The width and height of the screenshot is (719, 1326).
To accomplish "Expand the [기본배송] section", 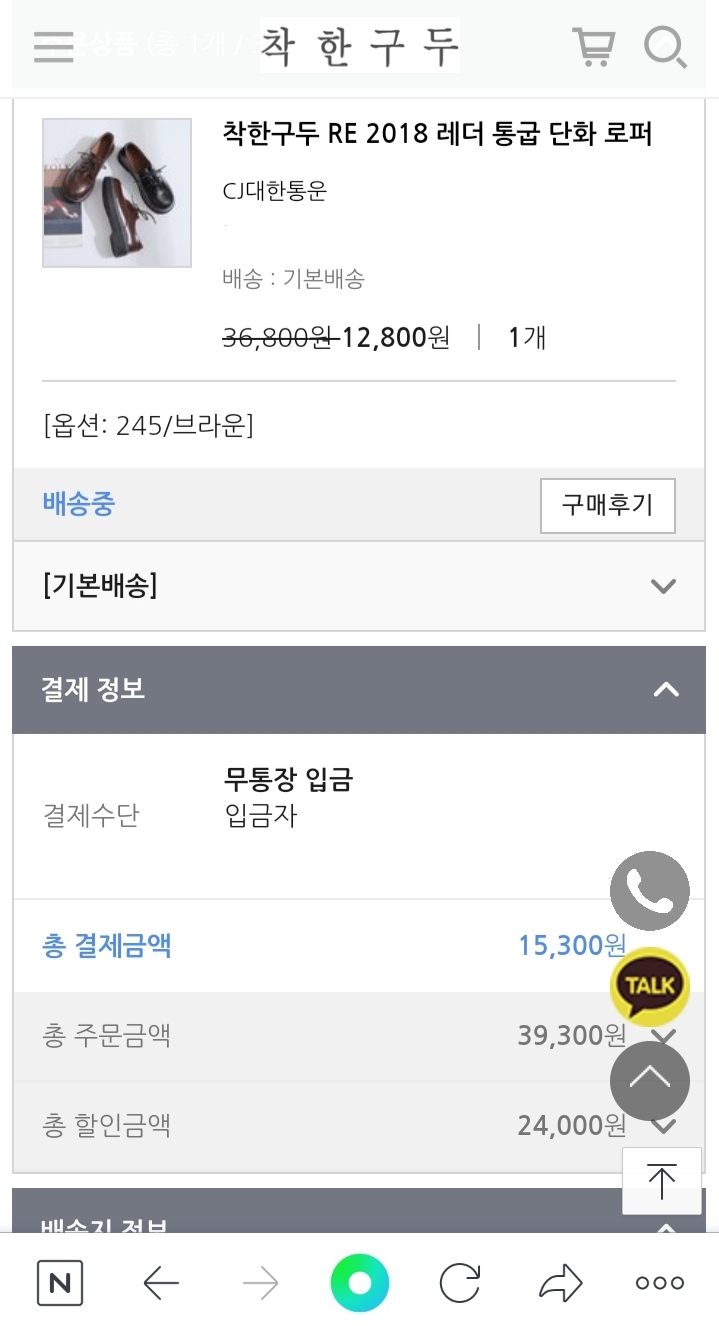I will pyautogui.click(x=359, y=586).
